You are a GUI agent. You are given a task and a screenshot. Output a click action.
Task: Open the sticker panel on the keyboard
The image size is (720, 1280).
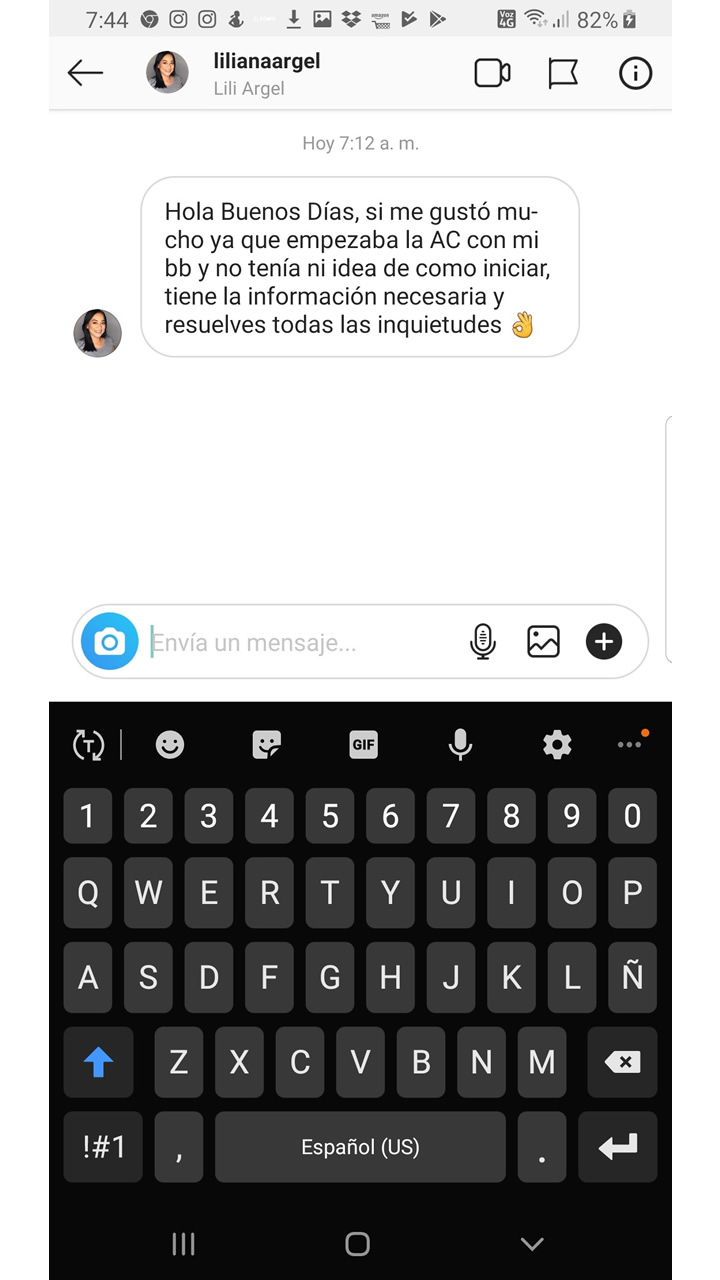(265, 744)
